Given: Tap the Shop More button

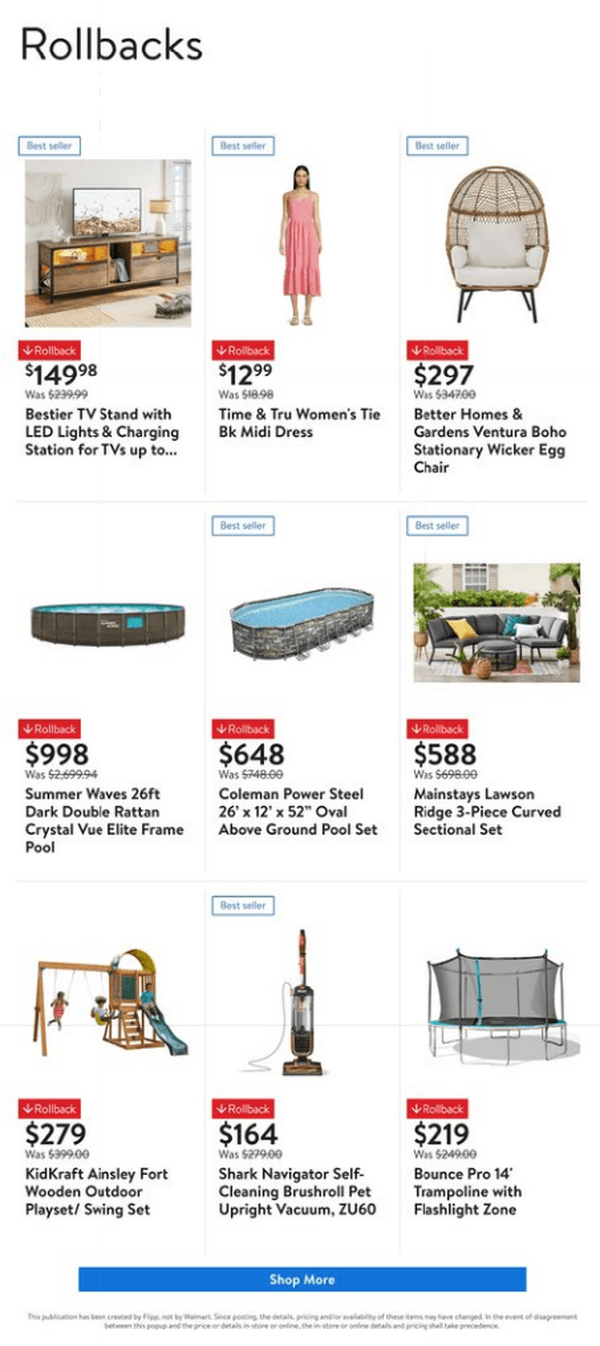Looking at the screenshot, I should coord(302,1279).
